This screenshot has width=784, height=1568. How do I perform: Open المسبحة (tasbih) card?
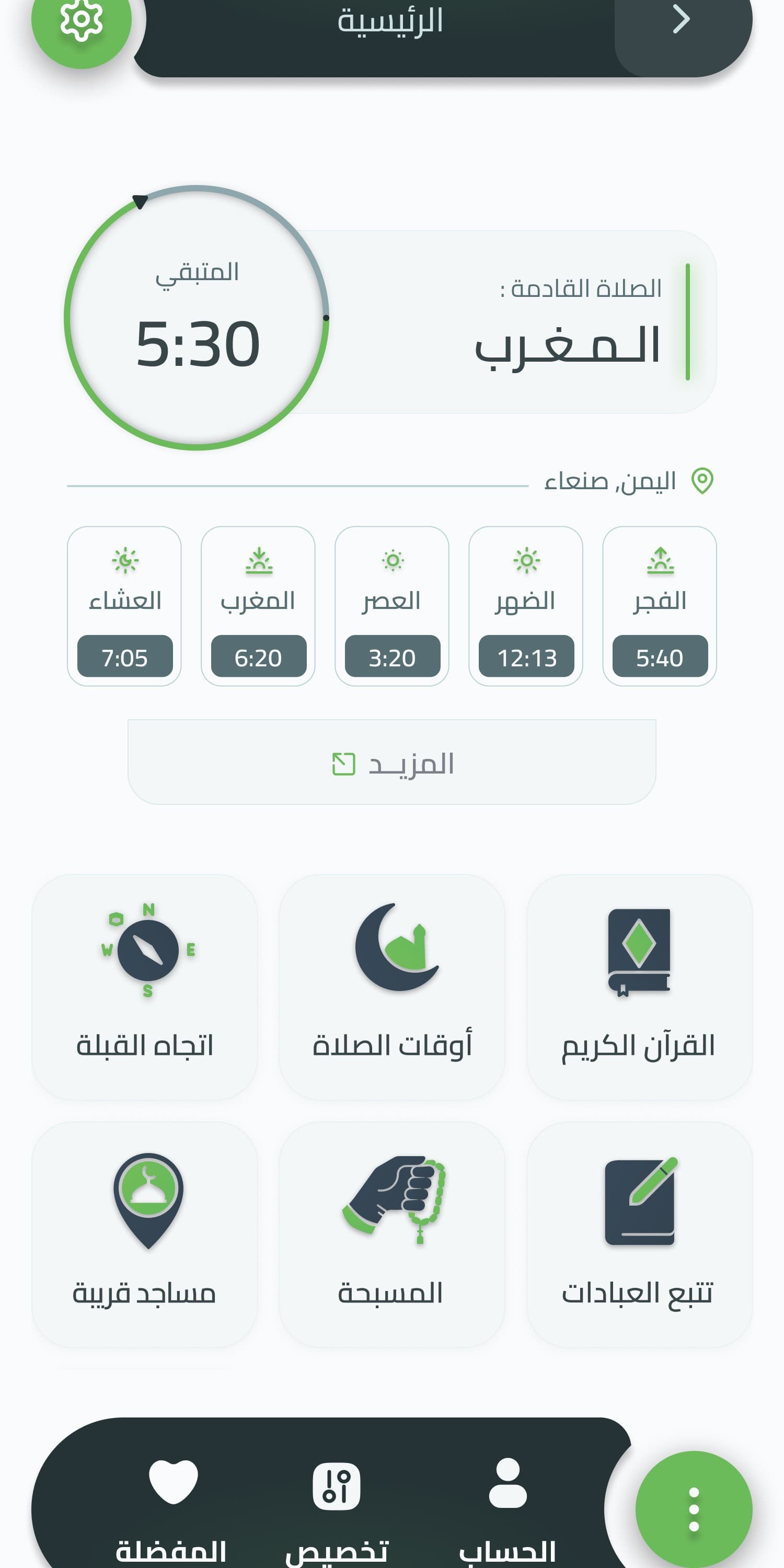point(392,1234)
